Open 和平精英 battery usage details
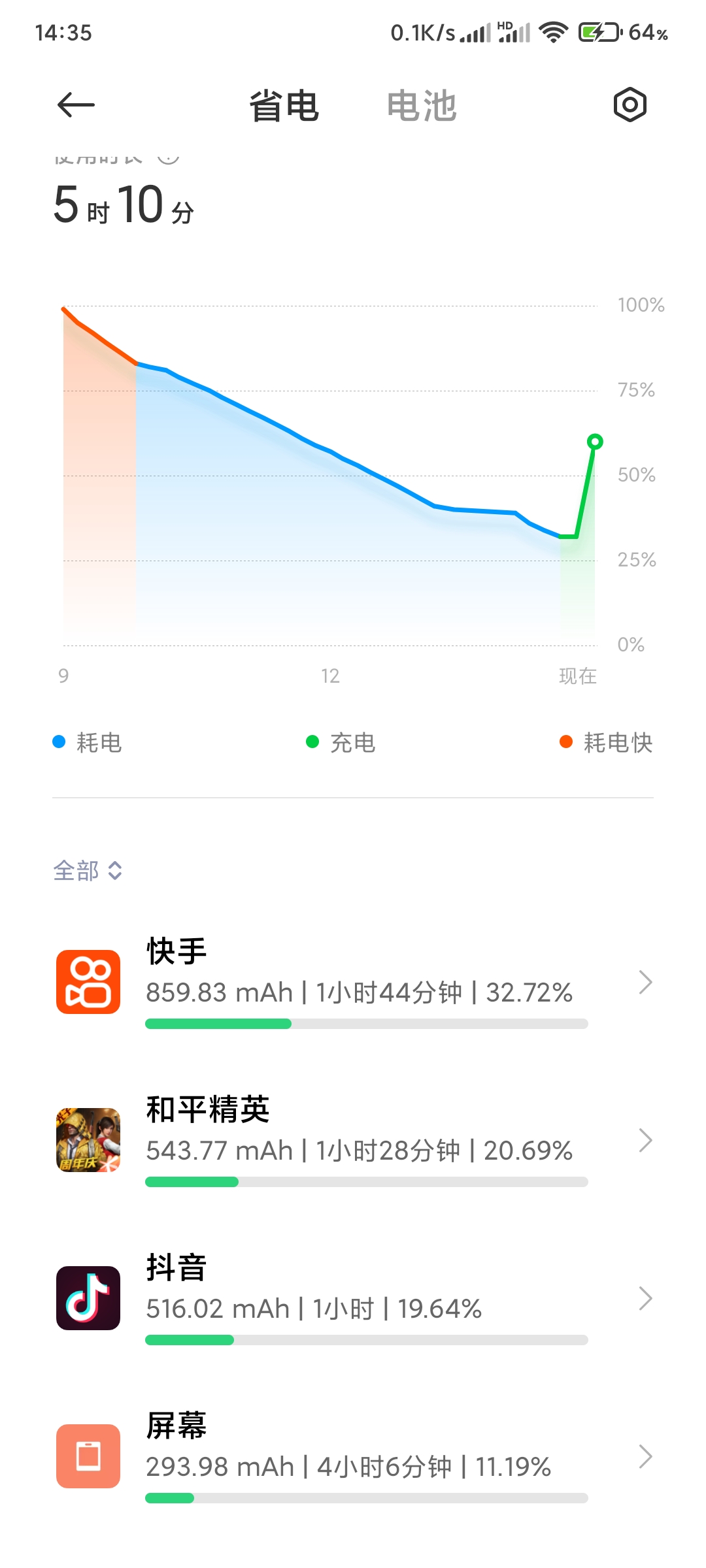Viewport: 706px width, 1568px height. [x=353, y=1140]
